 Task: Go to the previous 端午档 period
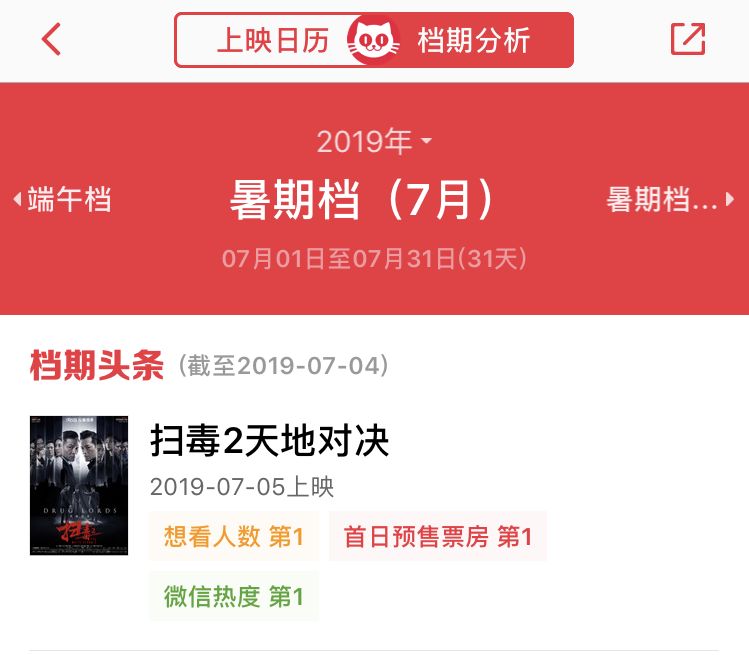click(x=62, y=199)
